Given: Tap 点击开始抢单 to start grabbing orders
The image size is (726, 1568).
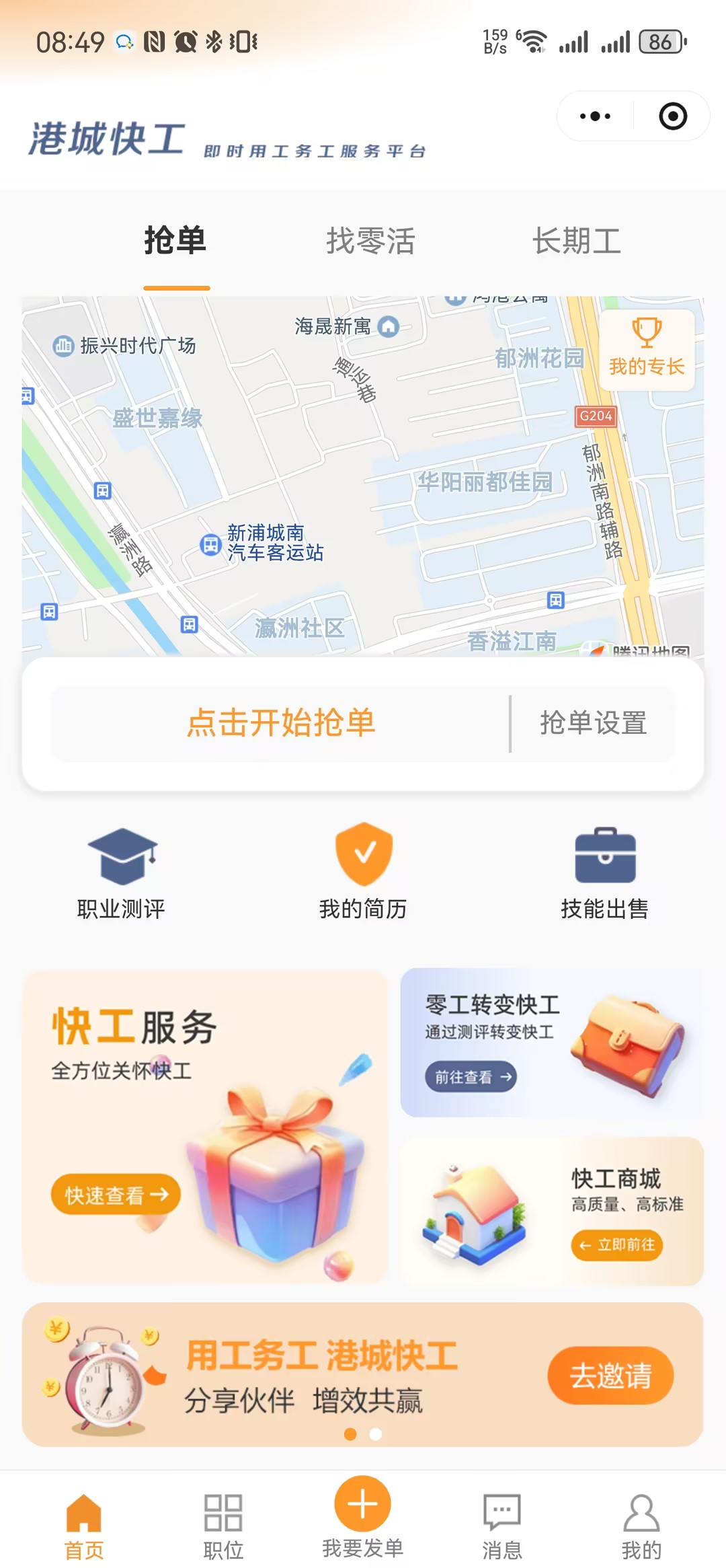Looking at the screenshot, I should [x=281, y=724].
